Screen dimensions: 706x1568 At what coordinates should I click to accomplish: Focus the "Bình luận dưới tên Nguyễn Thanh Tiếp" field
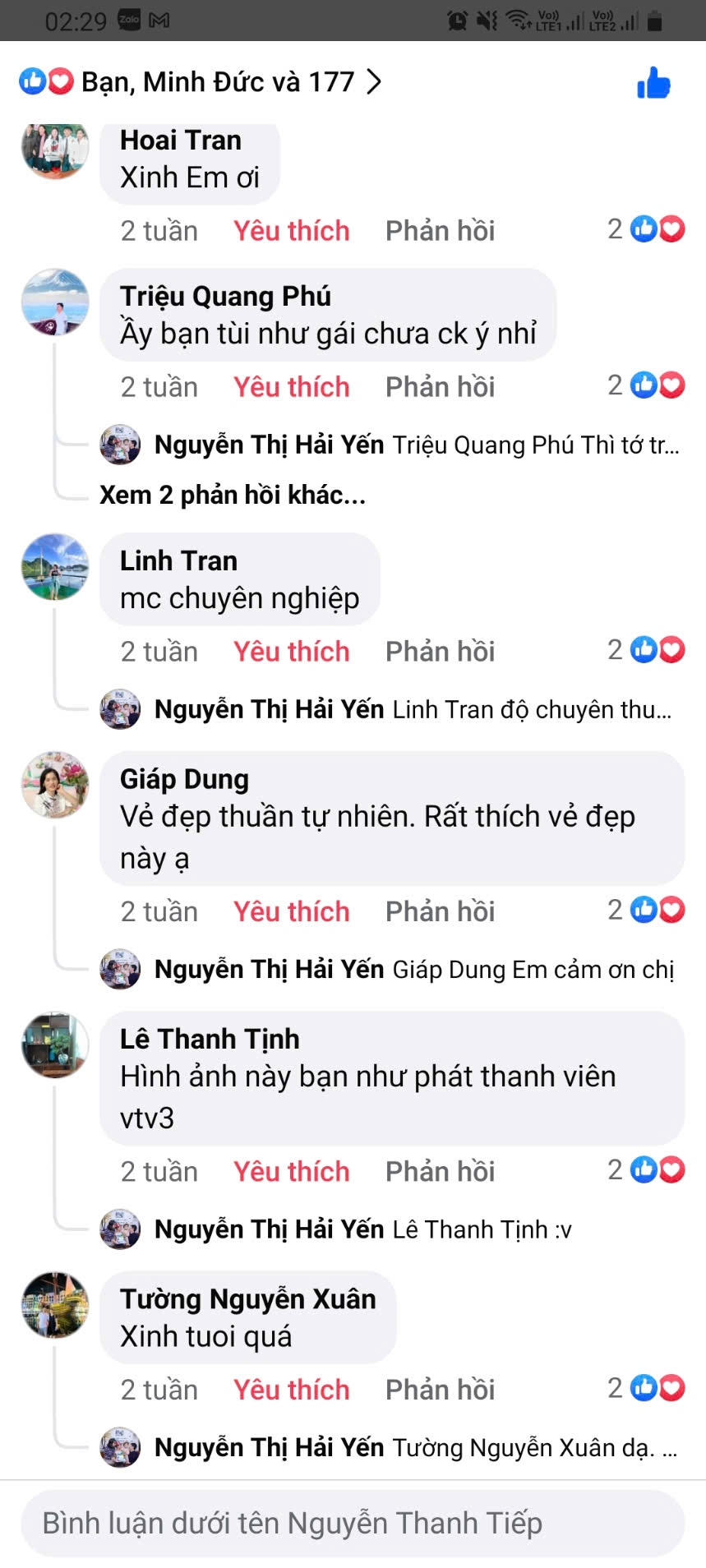pyautogui.click(x=353, y=1523)
